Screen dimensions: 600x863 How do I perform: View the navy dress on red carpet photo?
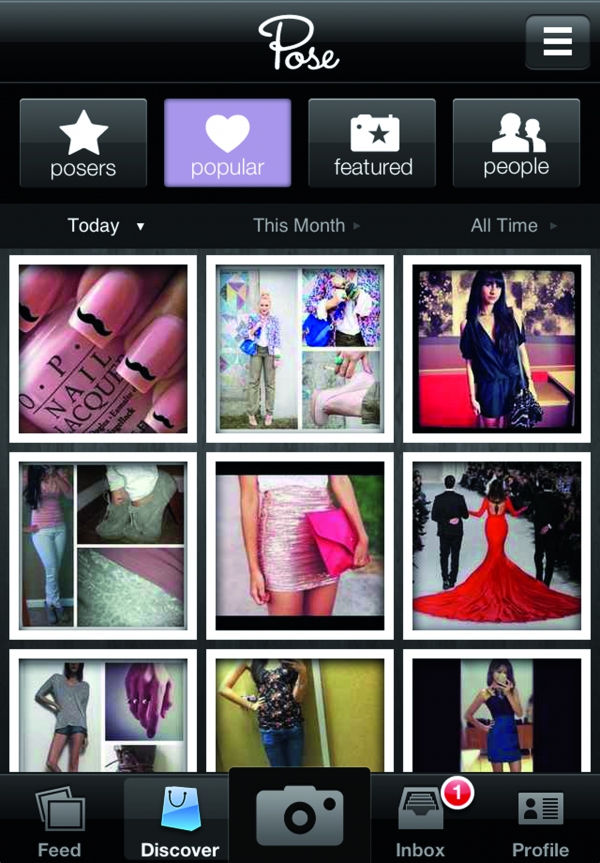[496, 348]
